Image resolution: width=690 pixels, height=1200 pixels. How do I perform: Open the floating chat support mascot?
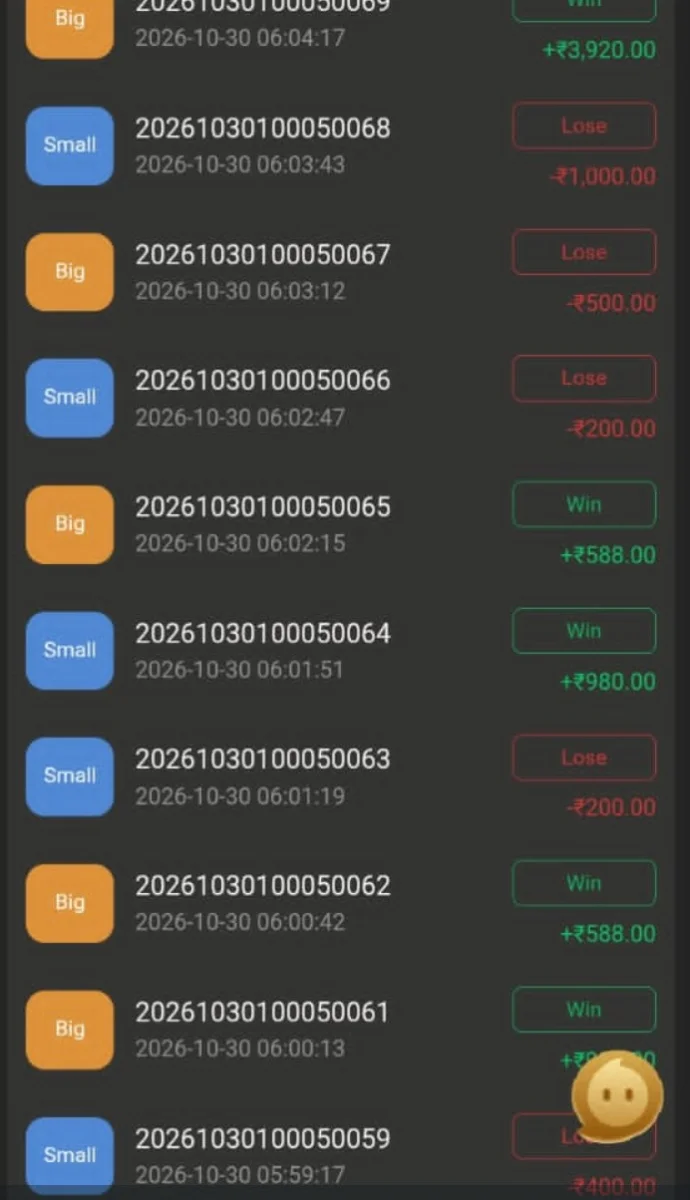pos(617,1097)
